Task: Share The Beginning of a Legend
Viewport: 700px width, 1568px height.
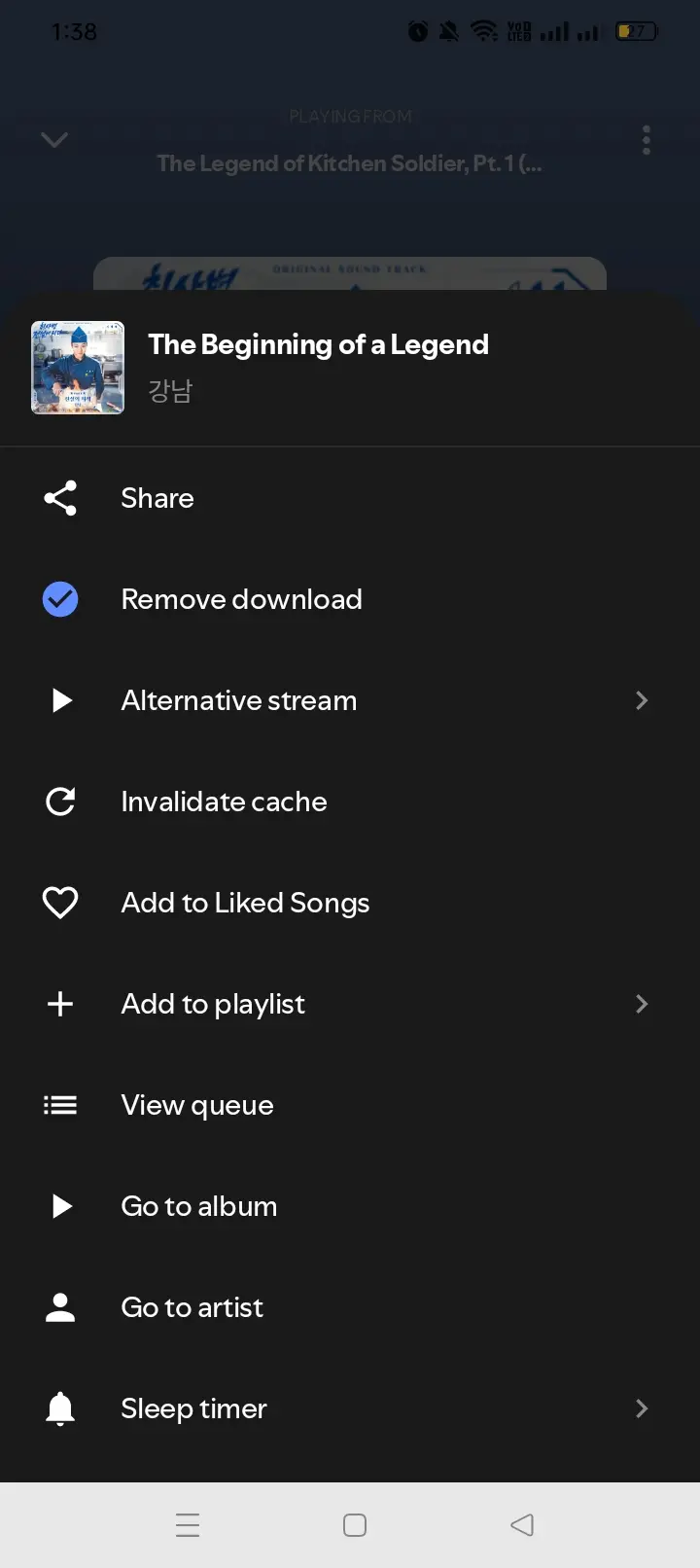Action: coord(350,498)
